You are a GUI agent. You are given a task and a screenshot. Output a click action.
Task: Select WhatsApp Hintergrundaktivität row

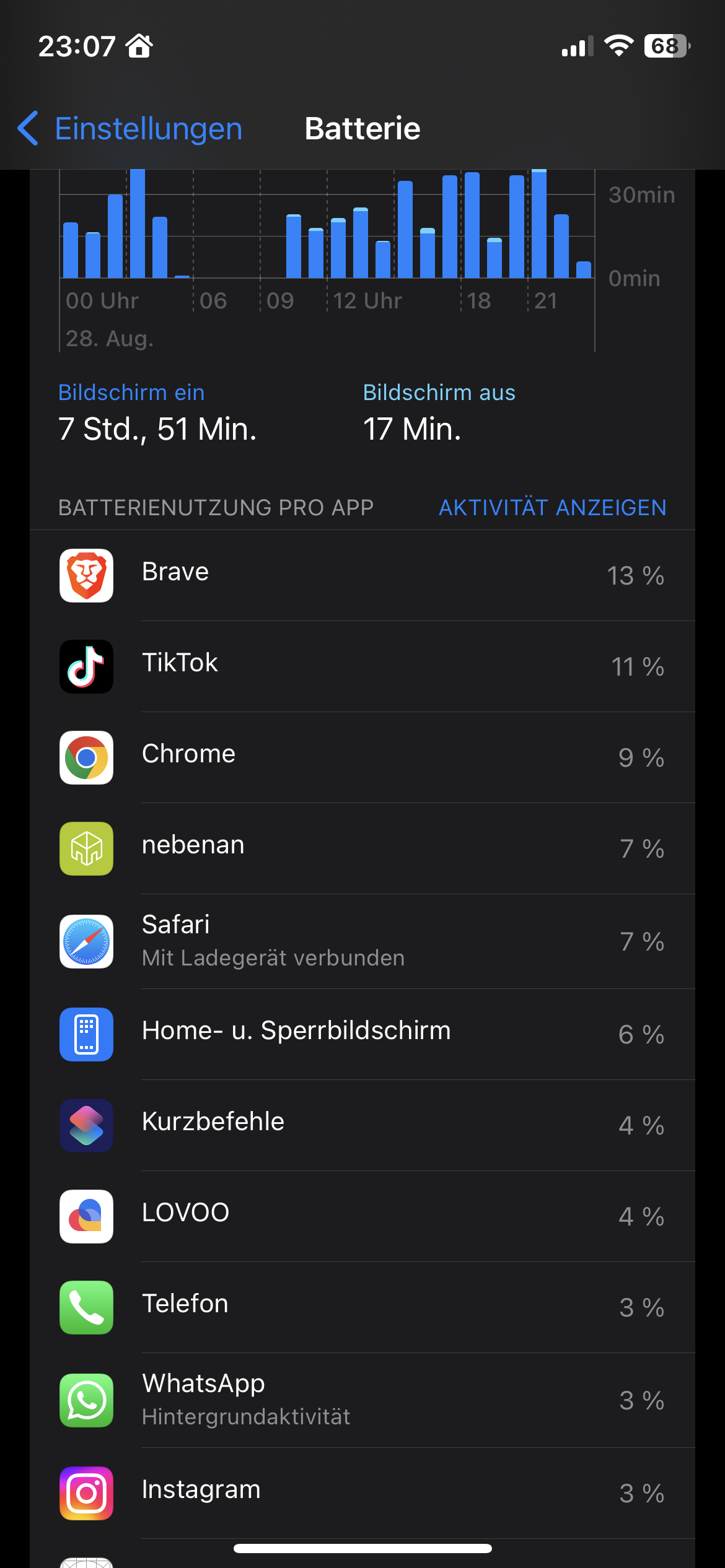(362, 1400)
